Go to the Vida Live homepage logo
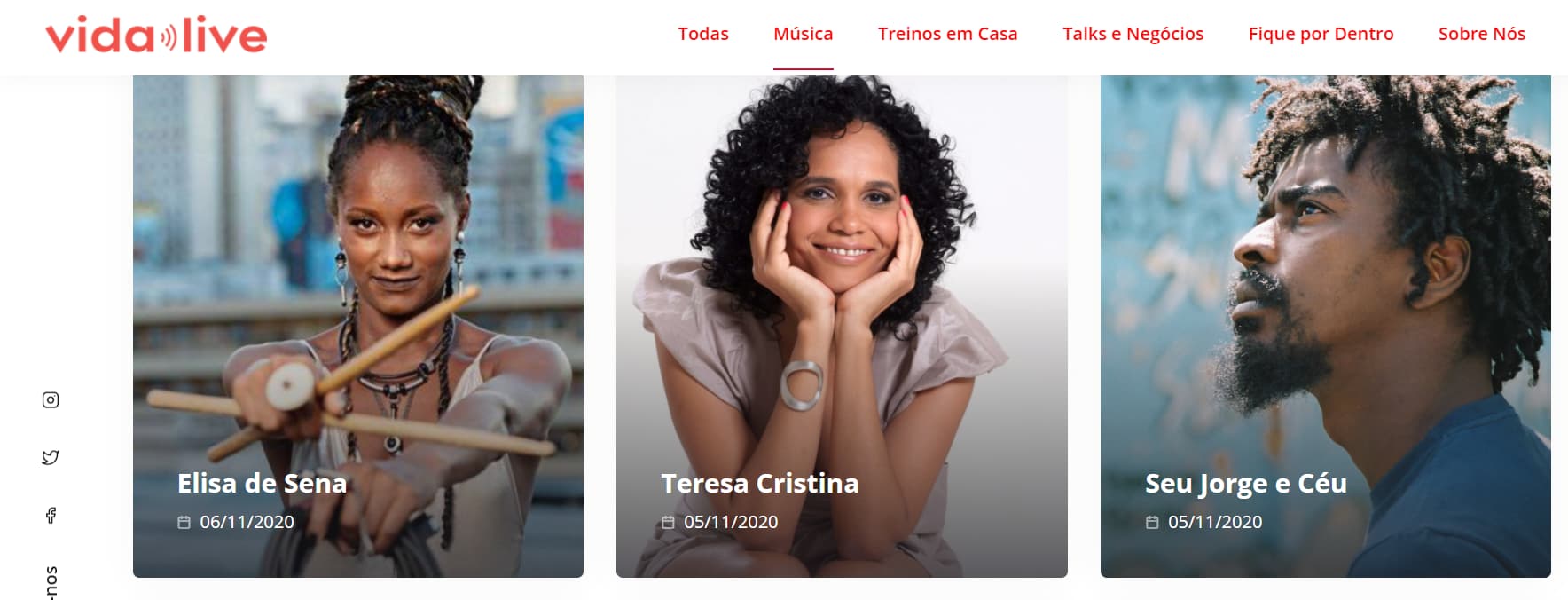1568x600 pixels. click(156, 36)
